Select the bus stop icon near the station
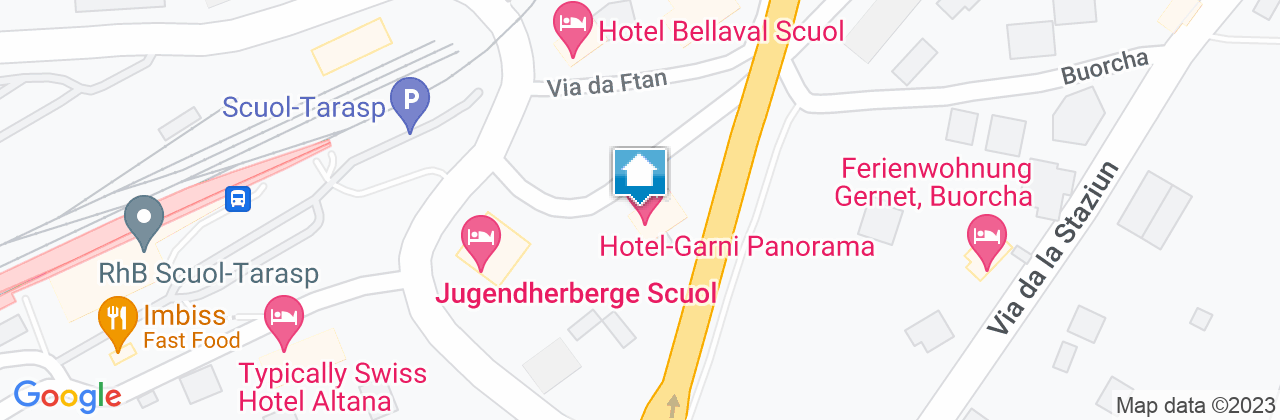This screenshot has width=1280, height=420. [x=238, y=199]
